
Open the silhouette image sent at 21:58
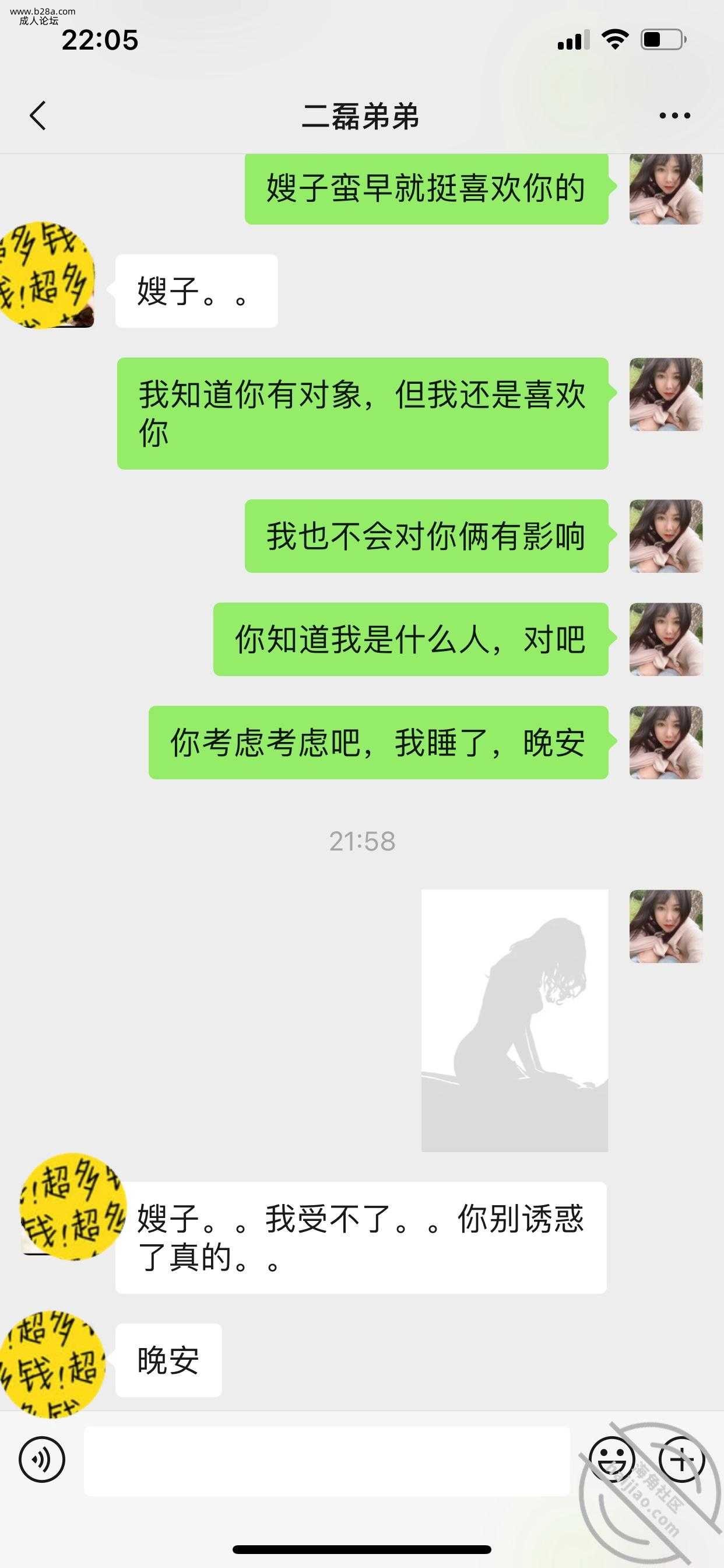click(515, 1020)
